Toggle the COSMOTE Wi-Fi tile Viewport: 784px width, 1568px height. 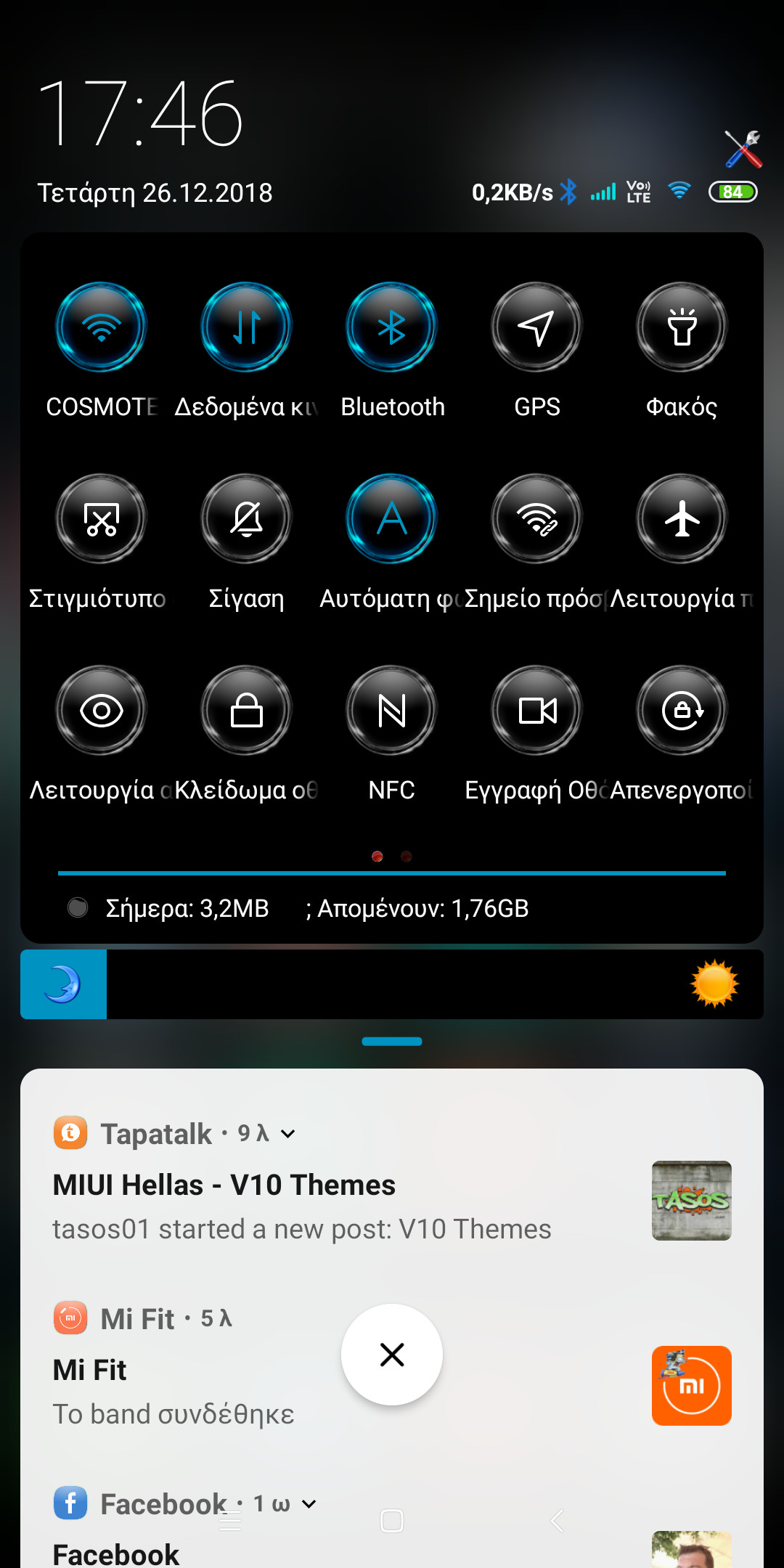click(x=102, y=327)
